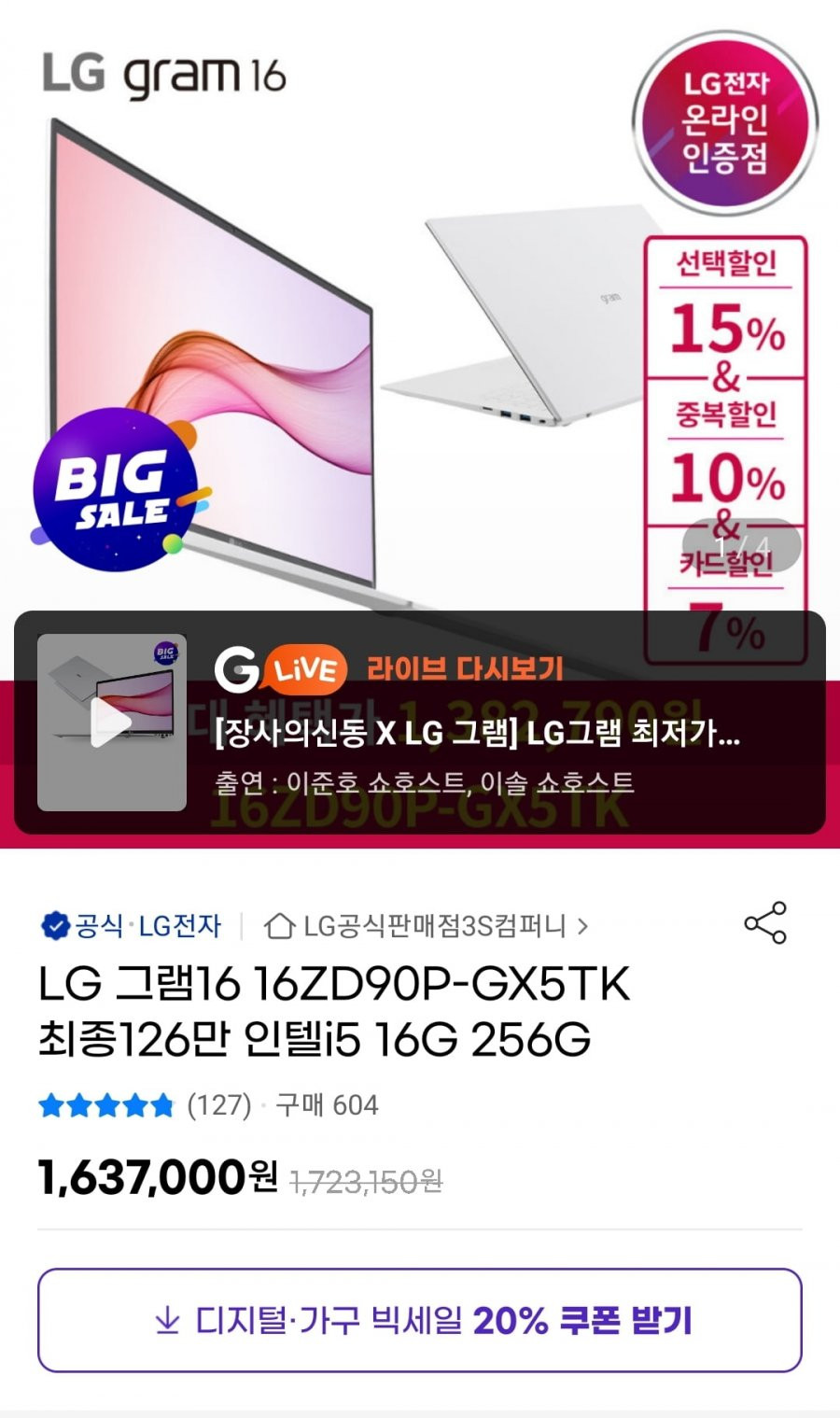Viewport: 840px width, 1418px height.
Task: Open the 공식·LG전자 official brand badge
Action: (x=132, y=926)
